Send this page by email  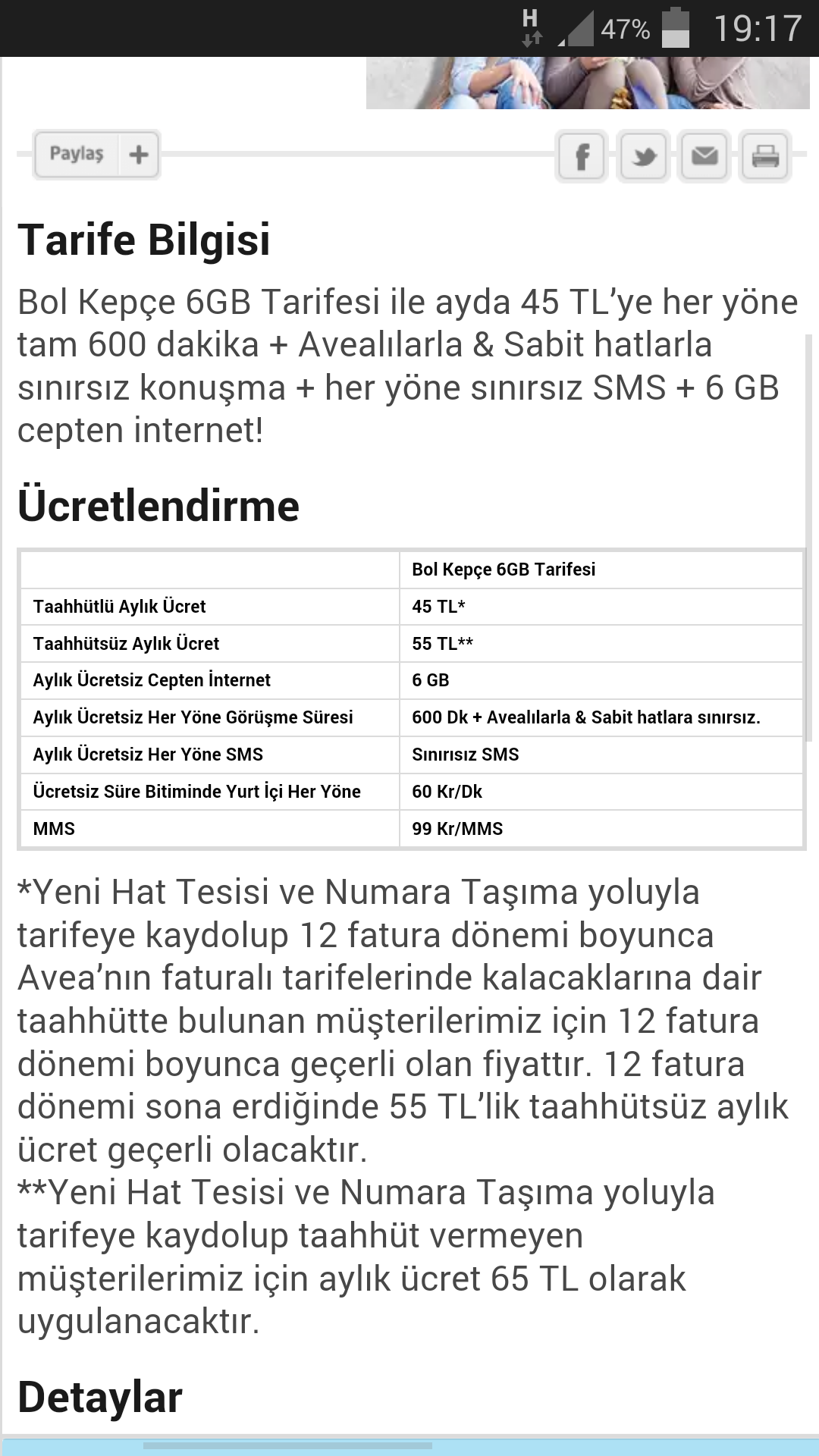[704, 157]
